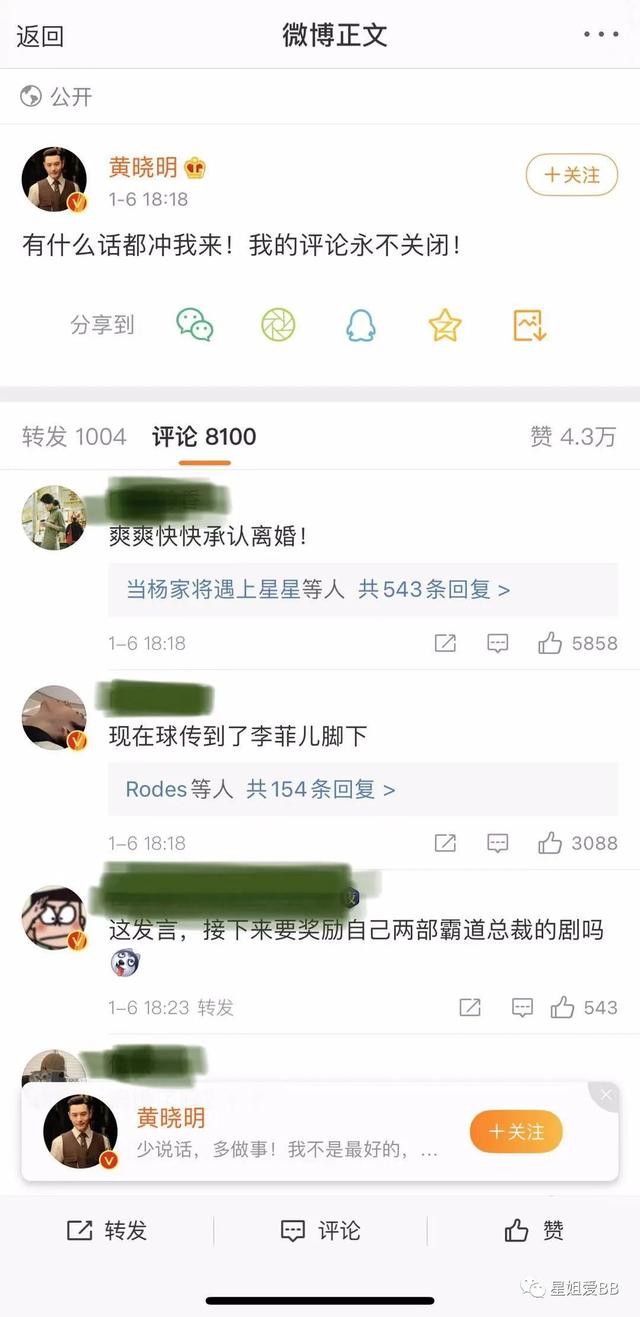Screen dimensions: 640x1317
Task: Dismiss the floating 黄晓明 follow card
Action: pyautogui.click(x=606, y=1096)
